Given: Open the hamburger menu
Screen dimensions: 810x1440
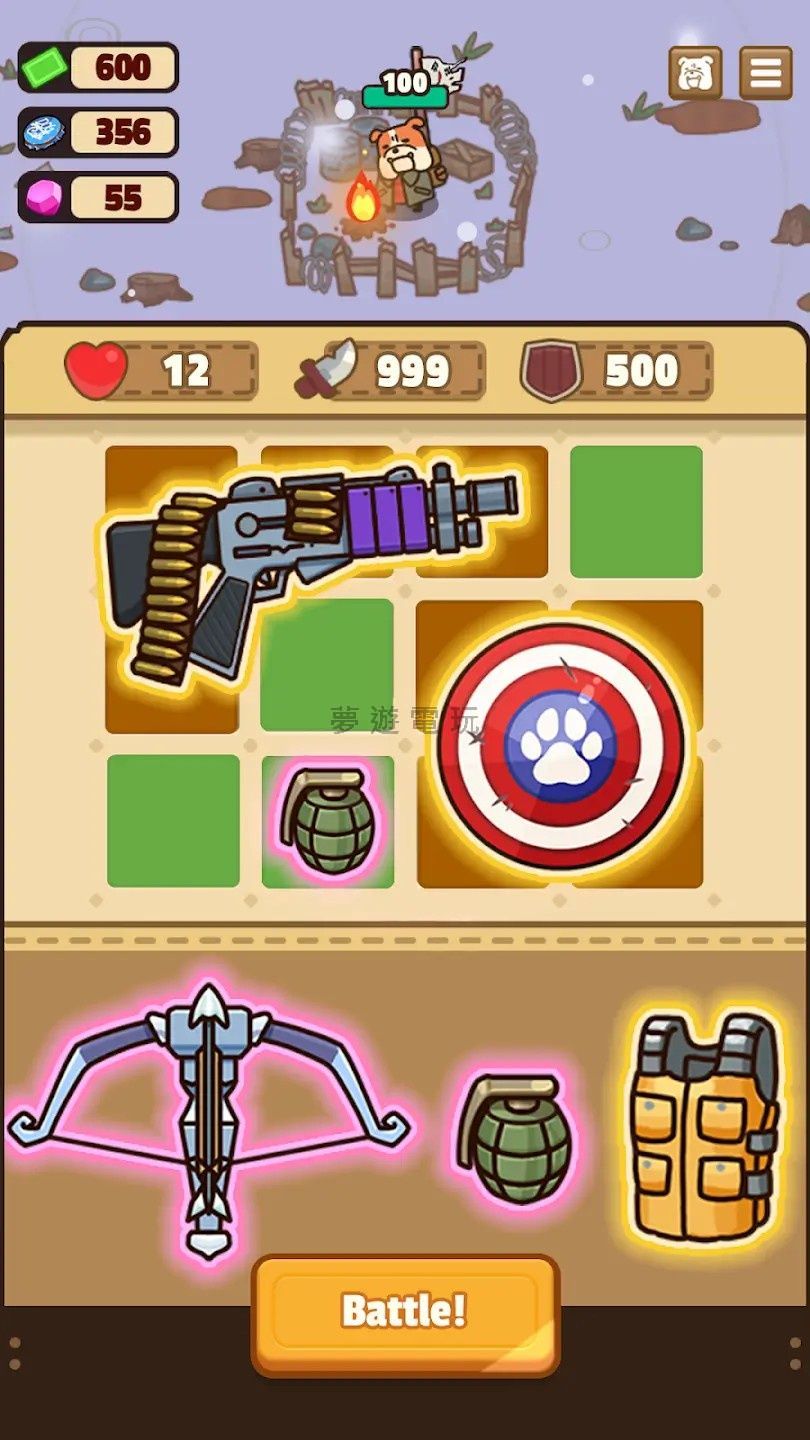Looking at the screenshot, I should [765, 73].
